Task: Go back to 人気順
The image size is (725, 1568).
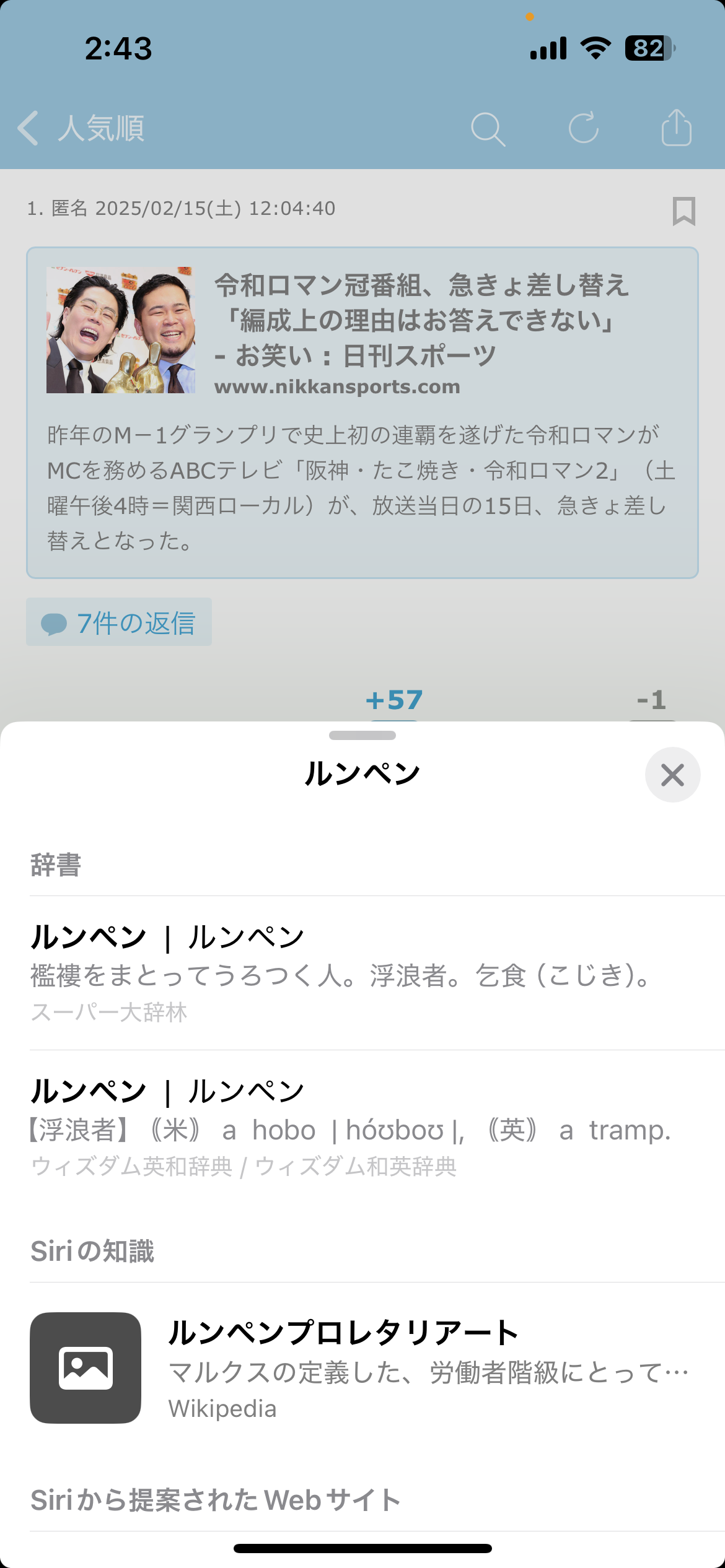Action: (81, 129)
